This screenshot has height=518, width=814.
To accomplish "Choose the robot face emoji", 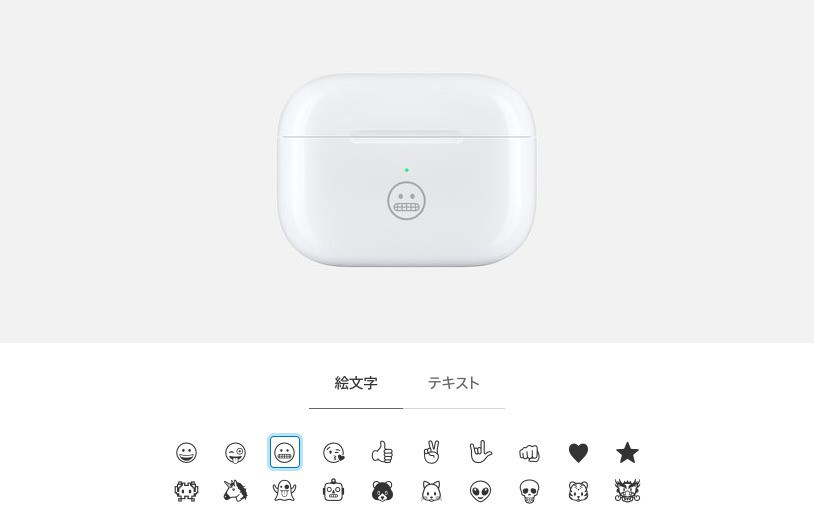I will click(x=333, y=491).
